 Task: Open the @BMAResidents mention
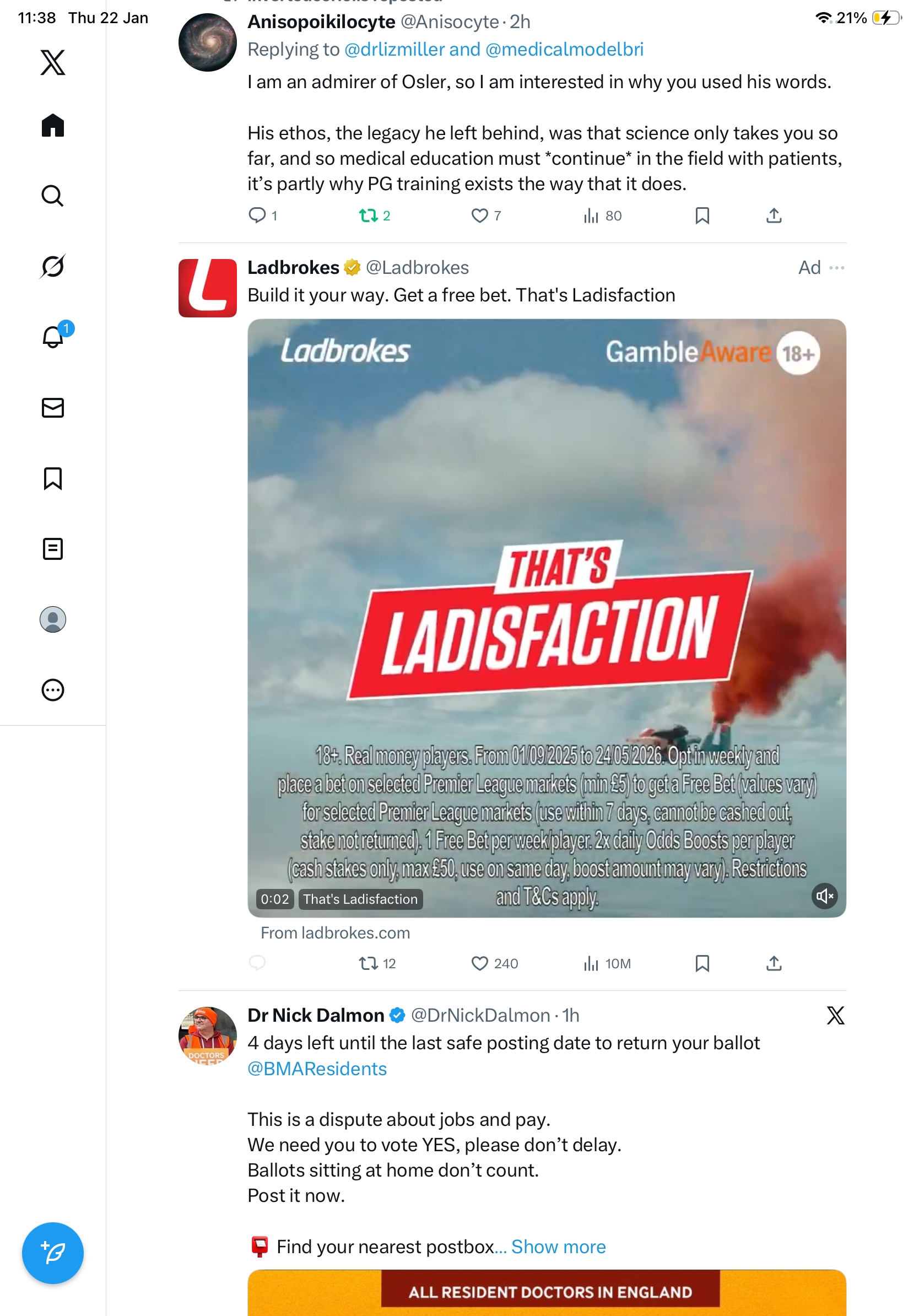pos(317,1069)
